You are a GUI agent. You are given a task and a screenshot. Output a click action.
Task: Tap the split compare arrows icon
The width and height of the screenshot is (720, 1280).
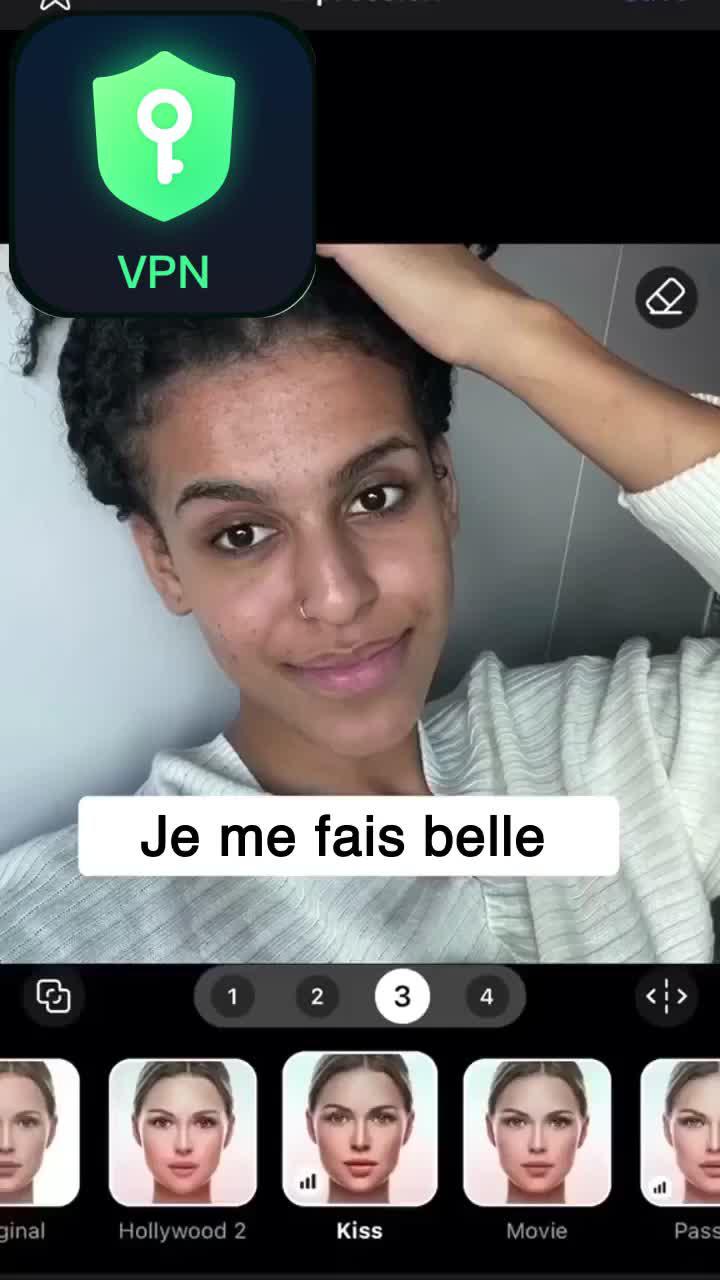pyautogui.click(x=666, y=996)
